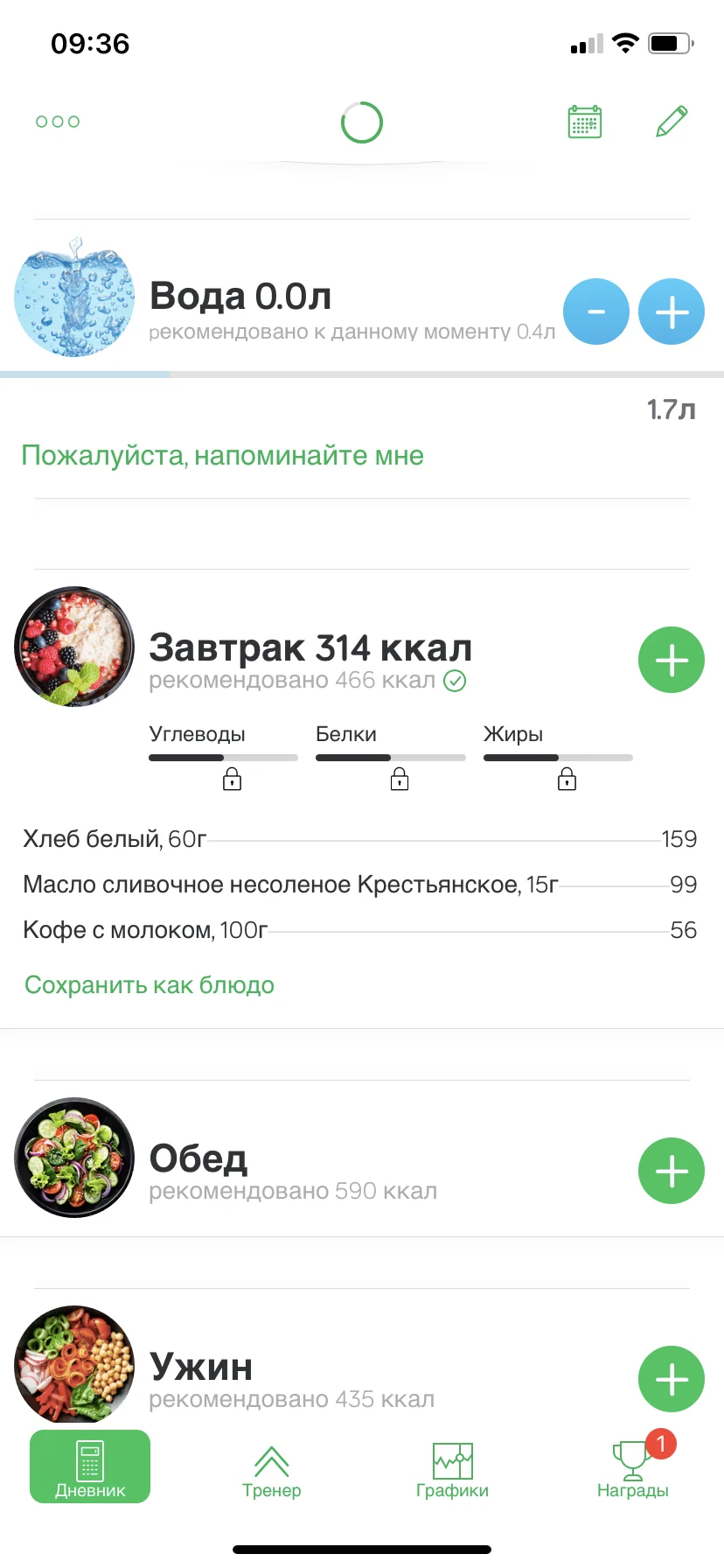Tap the lock under Жиры
724x1568 pixels.
(567, 779)
